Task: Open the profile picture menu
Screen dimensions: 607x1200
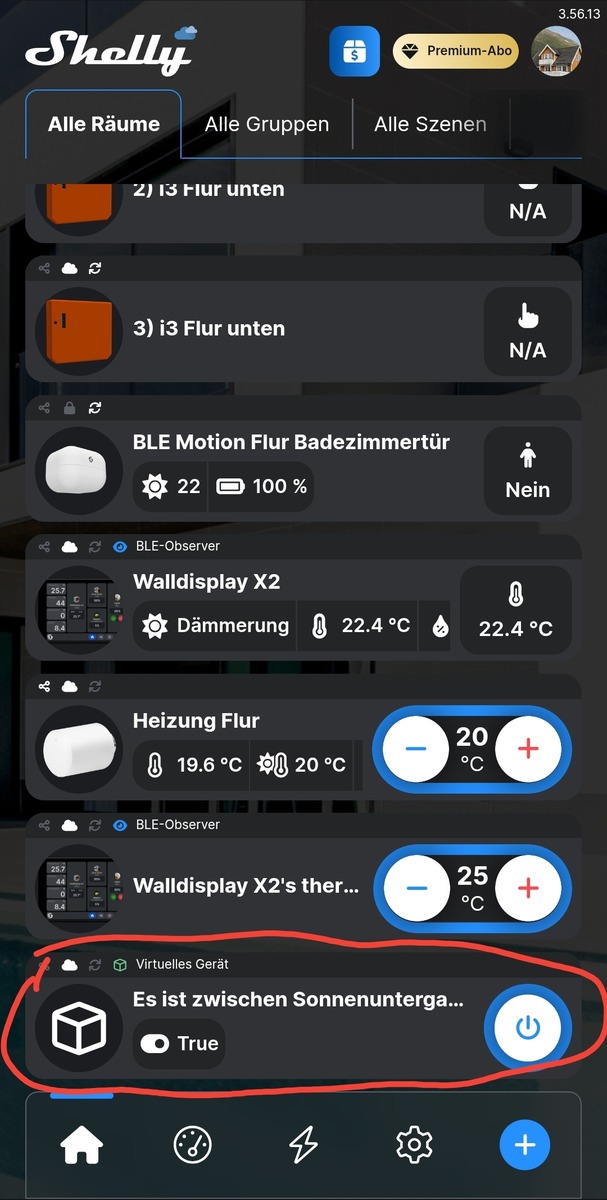Action: tap(557, 51)
